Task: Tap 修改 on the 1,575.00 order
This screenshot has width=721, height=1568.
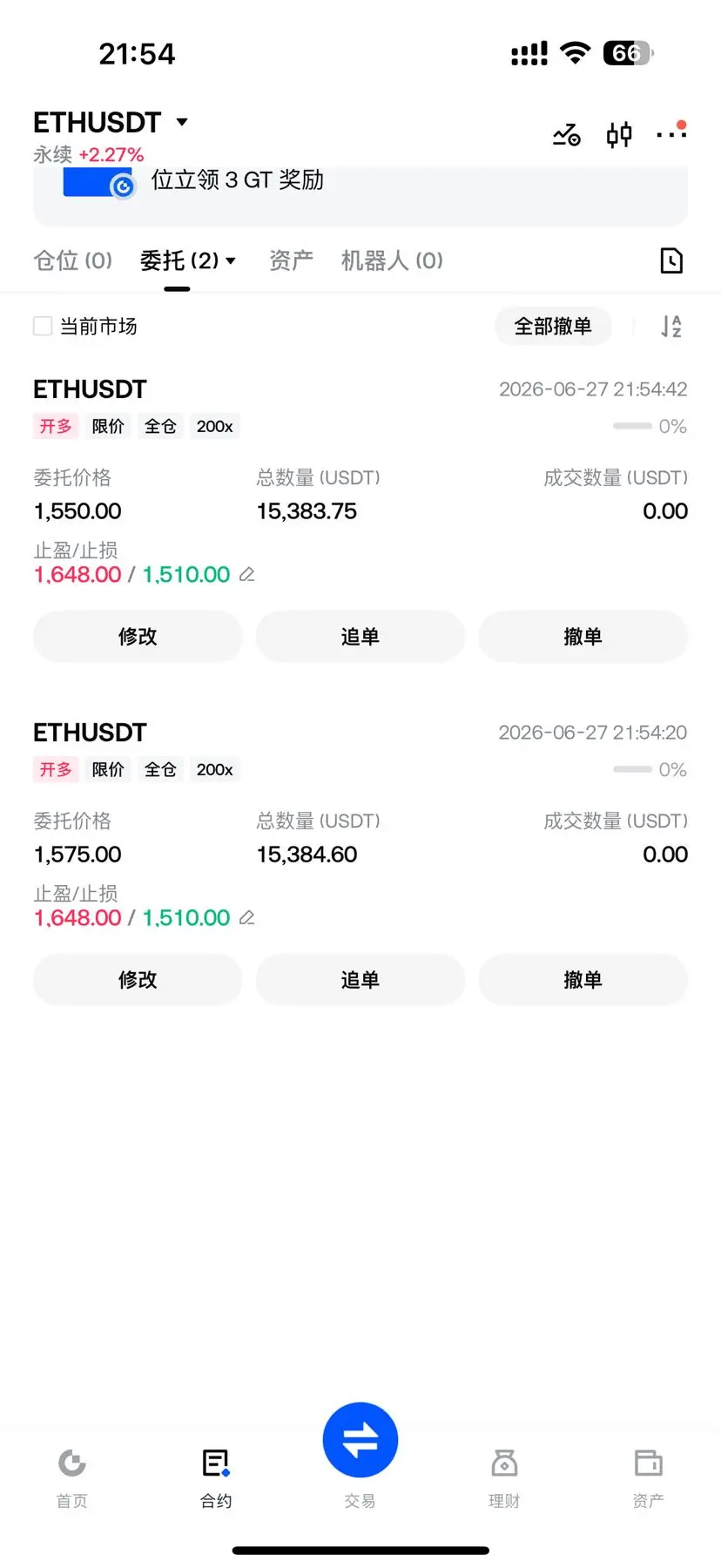Action: click(x=138, y=980)
